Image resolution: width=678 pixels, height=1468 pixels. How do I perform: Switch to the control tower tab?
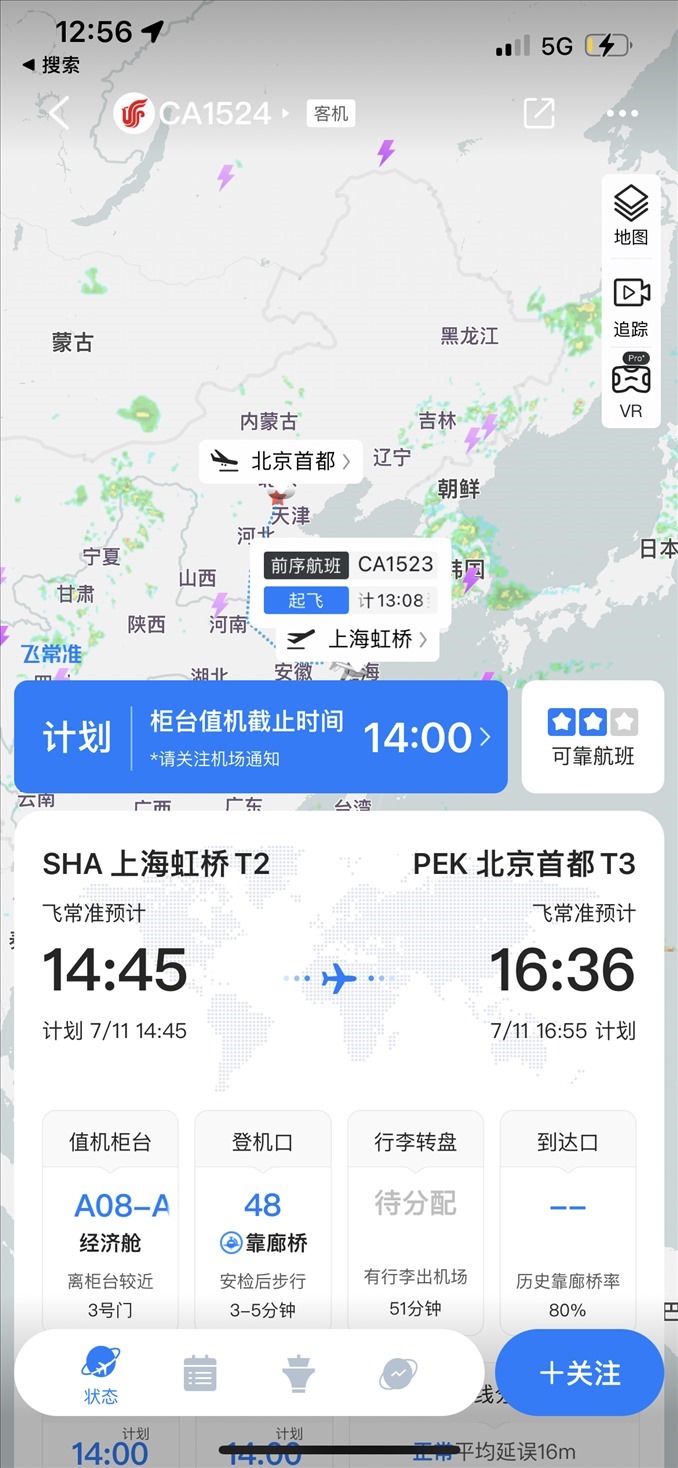pos(298,1374)
